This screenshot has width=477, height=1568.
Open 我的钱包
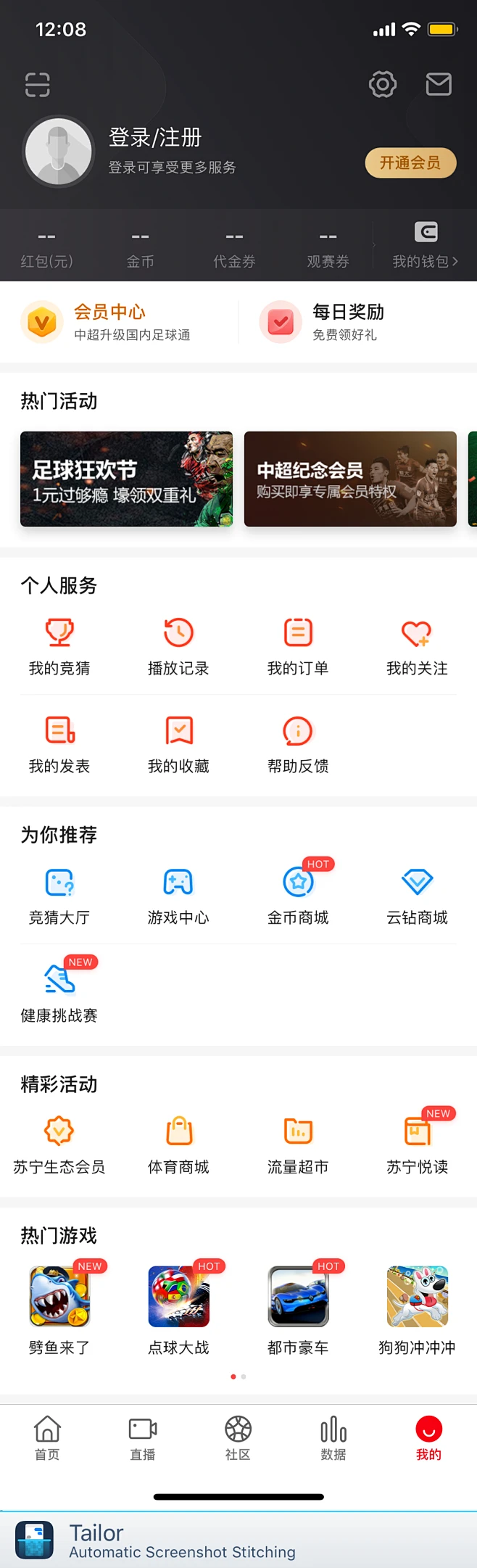tap(425, 246)
